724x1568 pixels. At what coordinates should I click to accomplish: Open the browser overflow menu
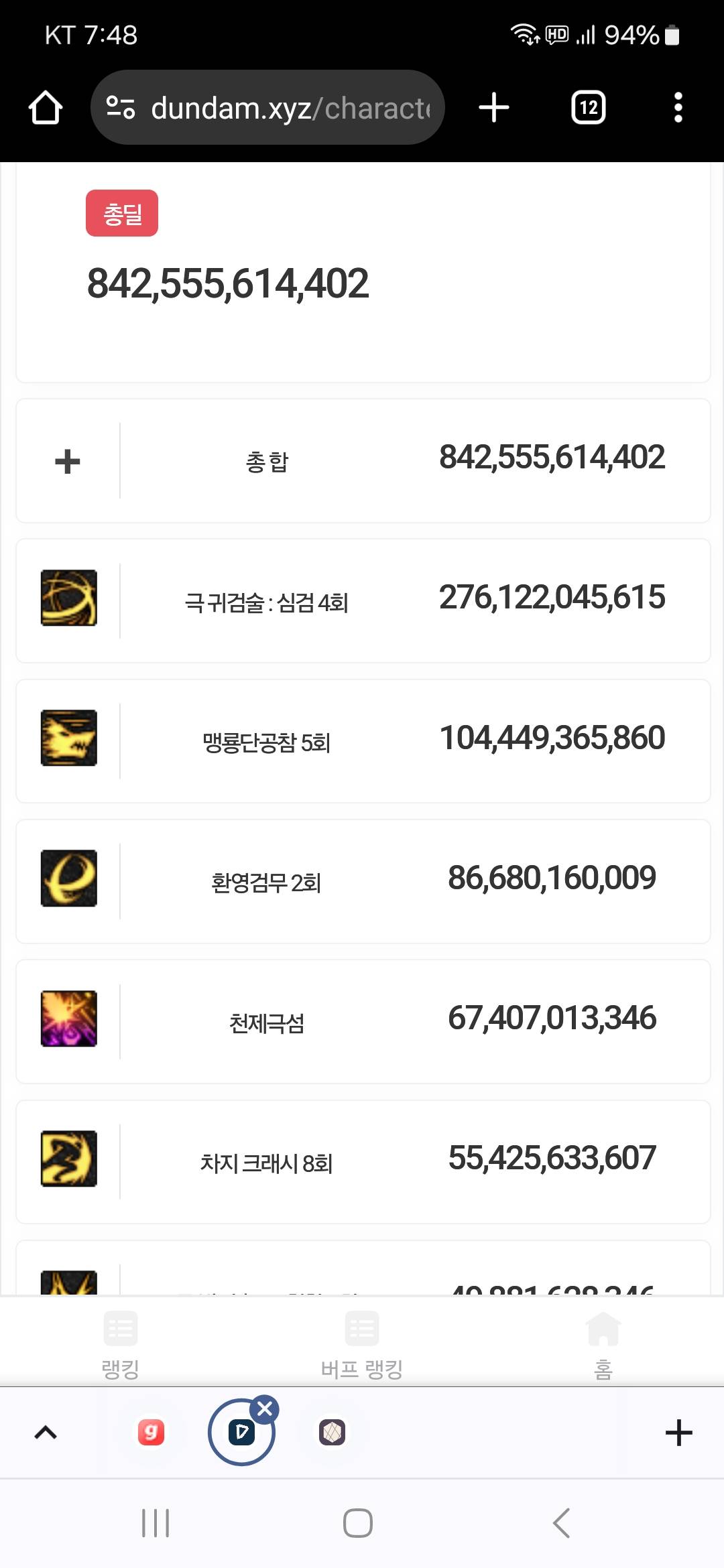tap(678, 108)
